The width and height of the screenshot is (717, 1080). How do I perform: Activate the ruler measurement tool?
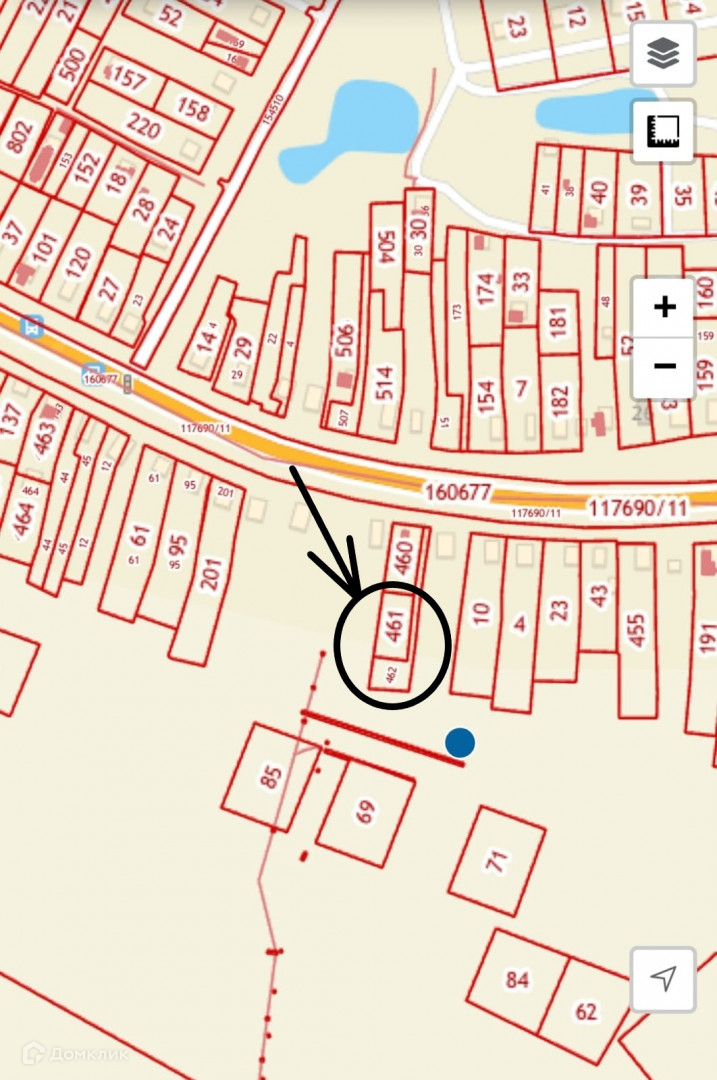tap(663, 131)
